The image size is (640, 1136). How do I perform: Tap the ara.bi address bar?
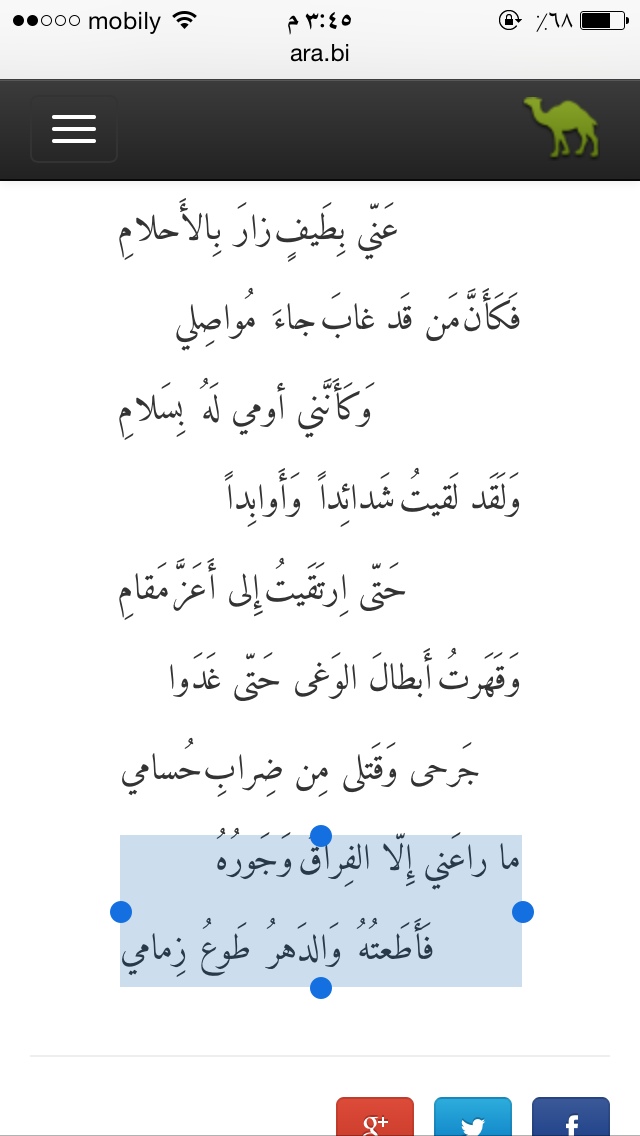click(320, 54)
